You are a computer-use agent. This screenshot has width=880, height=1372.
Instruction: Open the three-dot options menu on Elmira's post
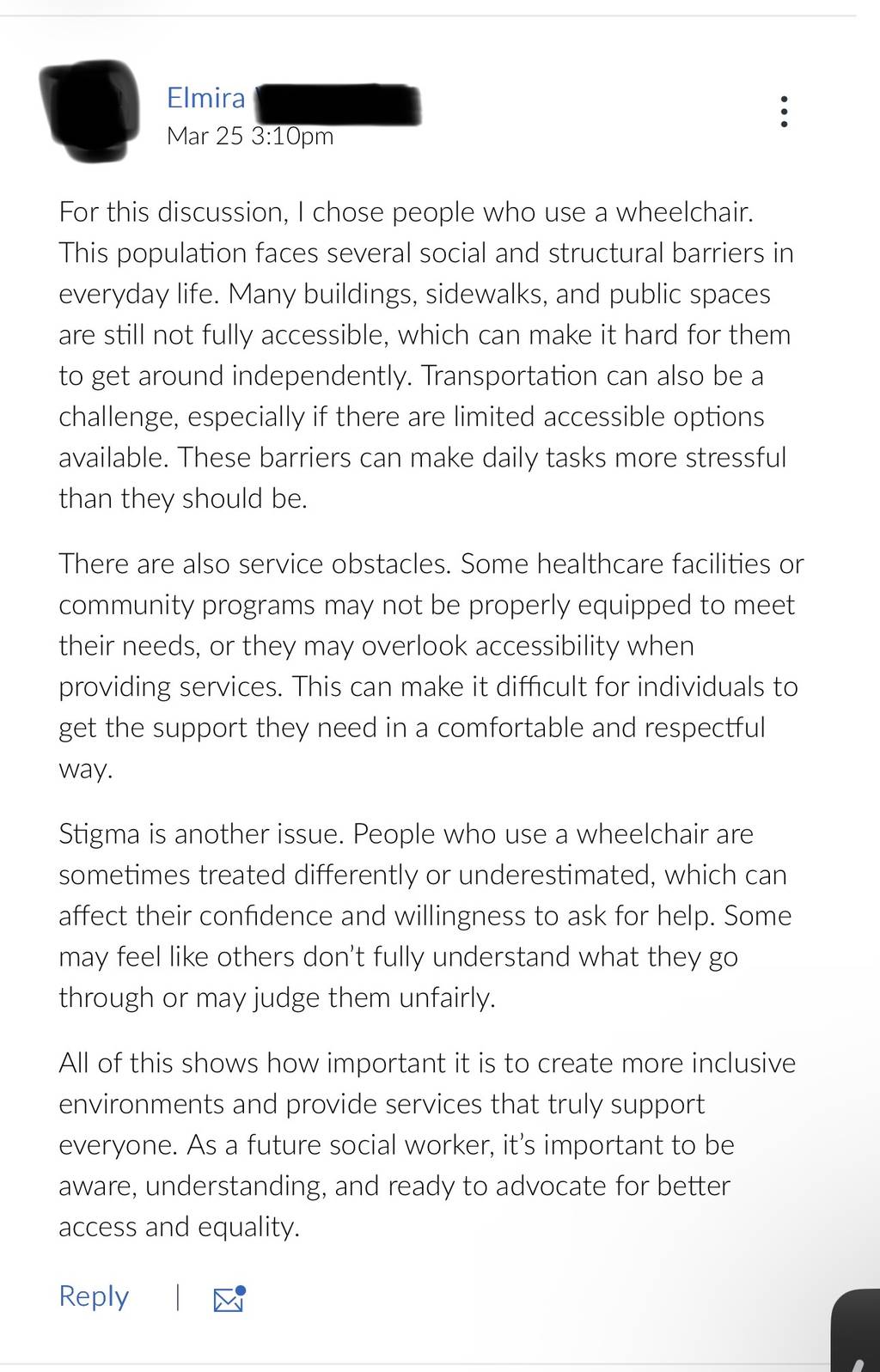784,112
